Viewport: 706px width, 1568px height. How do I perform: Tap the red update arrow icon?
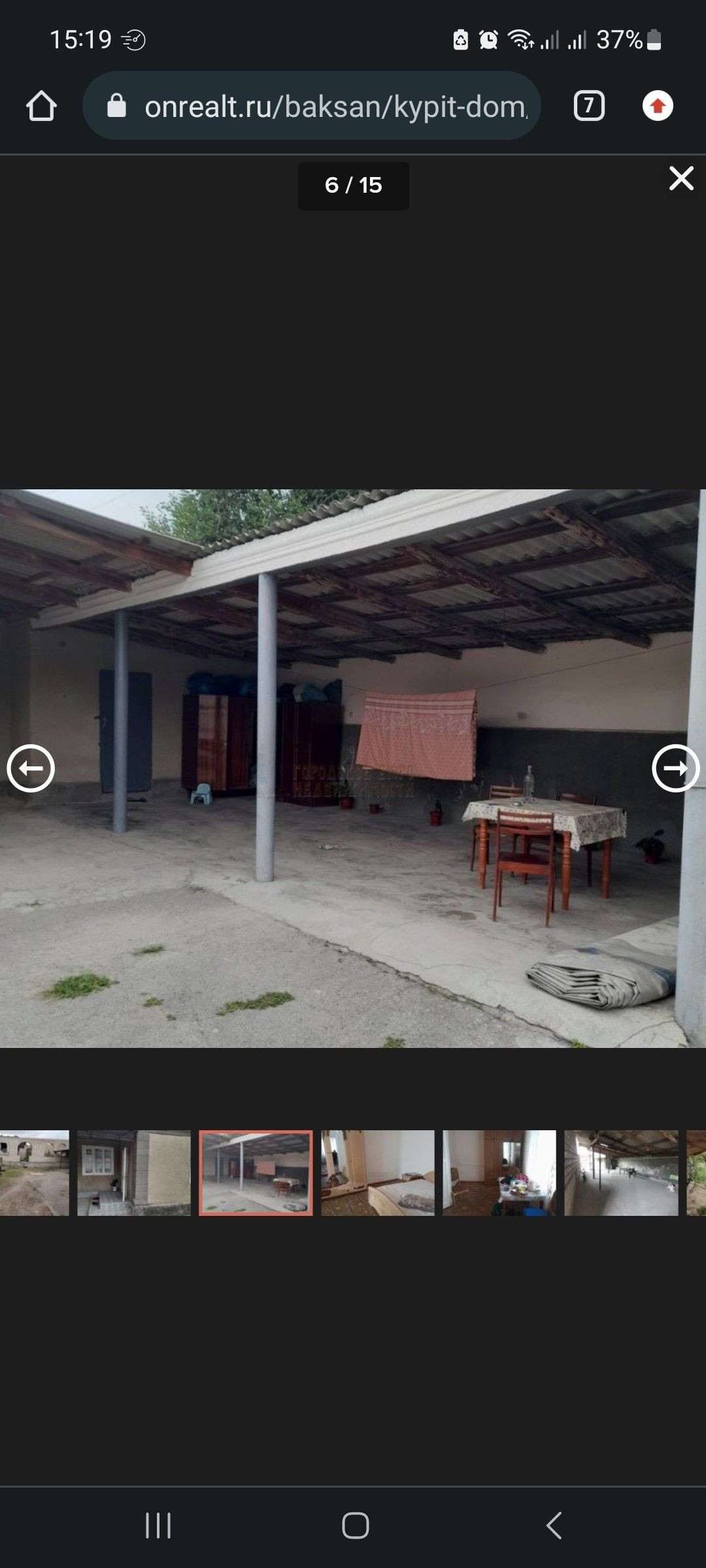coord(658,106)
